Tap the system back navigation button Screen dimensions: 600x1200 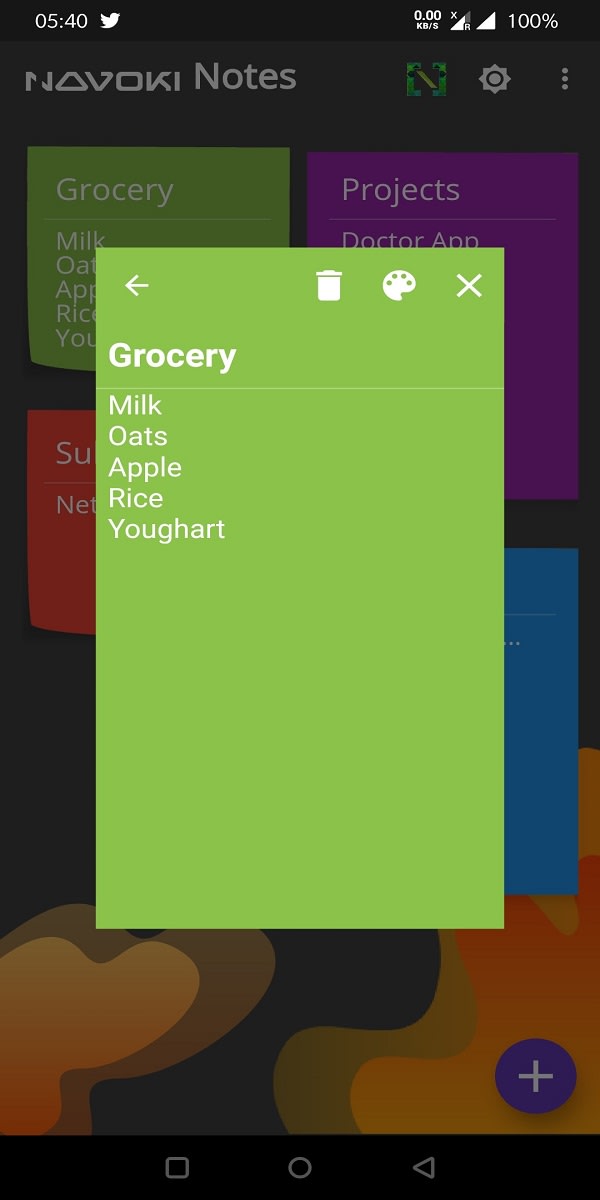click(x=424, y=1167)
